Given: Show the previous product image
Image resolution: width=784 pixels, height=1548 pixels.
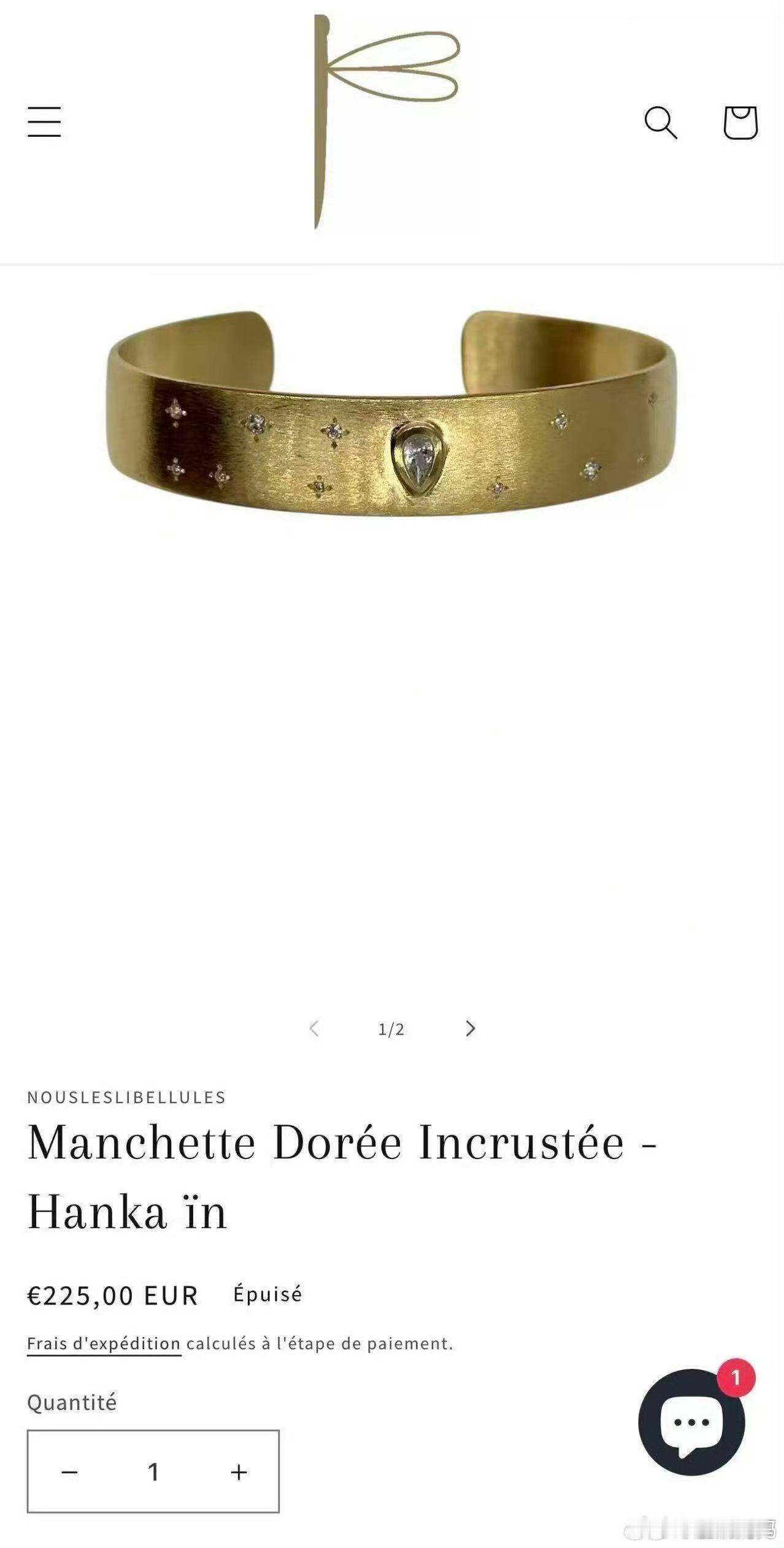Looking at the screenshot, I should (313, 1029).
